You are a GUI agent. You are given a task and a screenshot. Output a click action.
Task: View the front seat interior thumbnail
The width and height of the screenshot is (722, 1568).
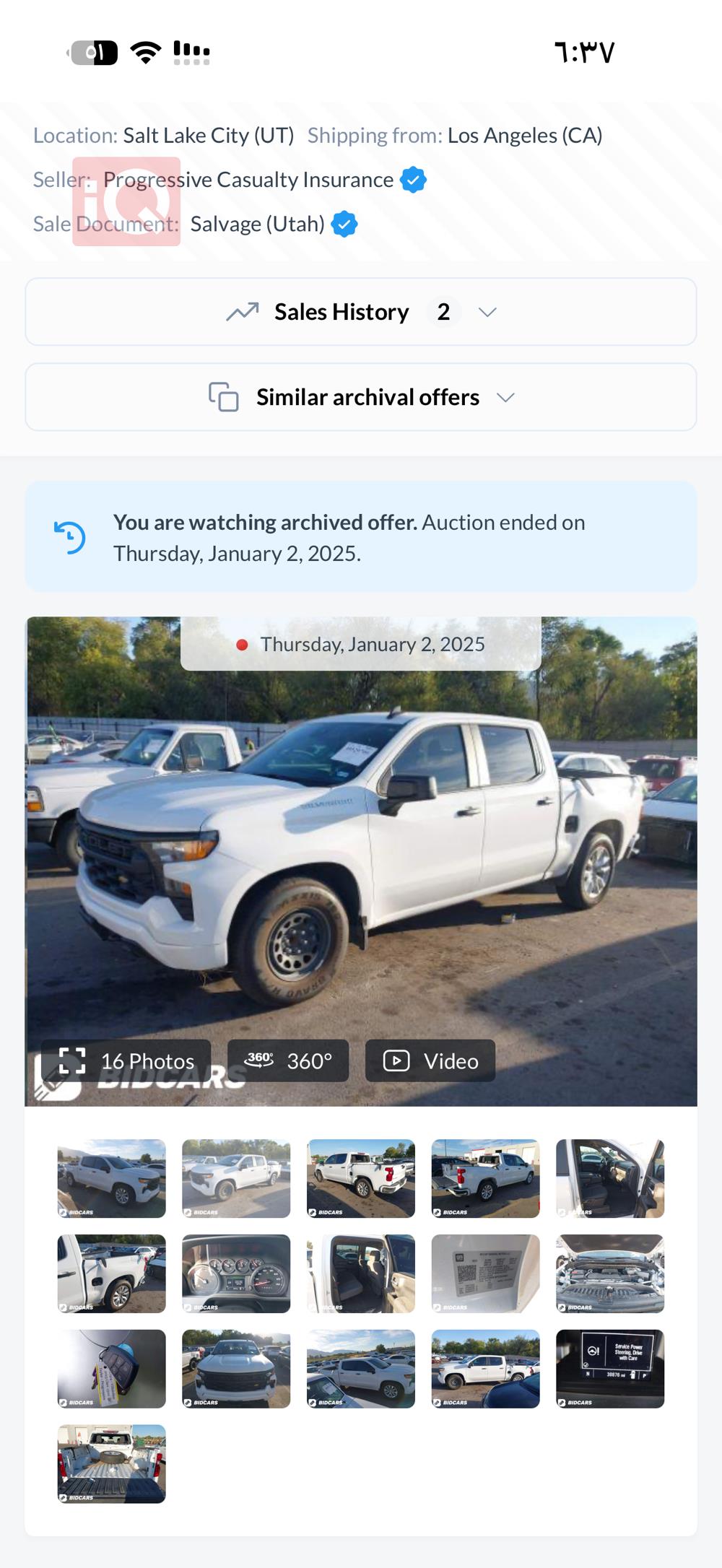pyautogui.click(x=610, y=1178)
